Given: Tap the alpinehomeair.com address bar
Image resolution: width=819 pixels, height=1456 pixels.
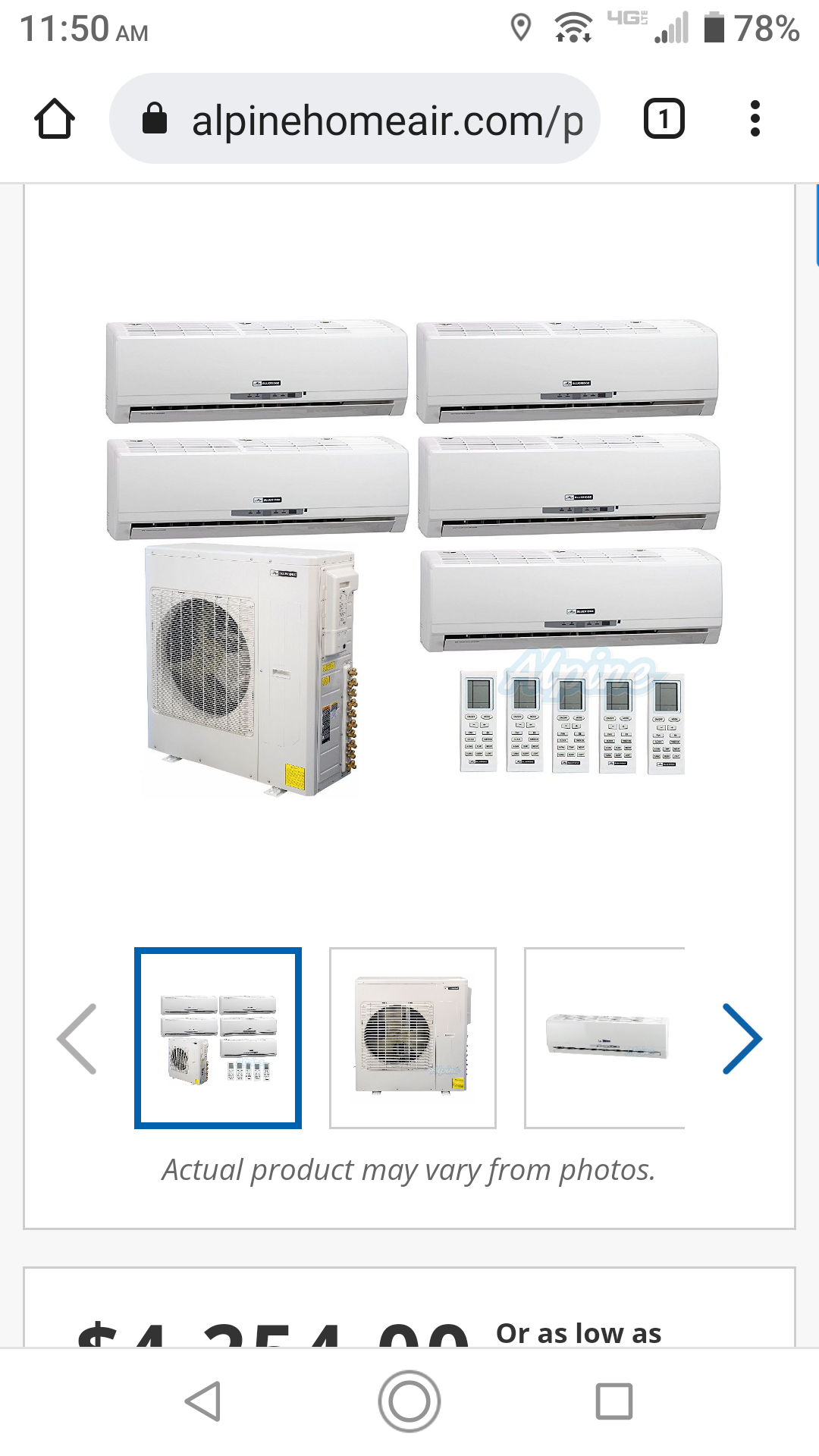Looking at the screenshot, I should (x=355, y=119).
